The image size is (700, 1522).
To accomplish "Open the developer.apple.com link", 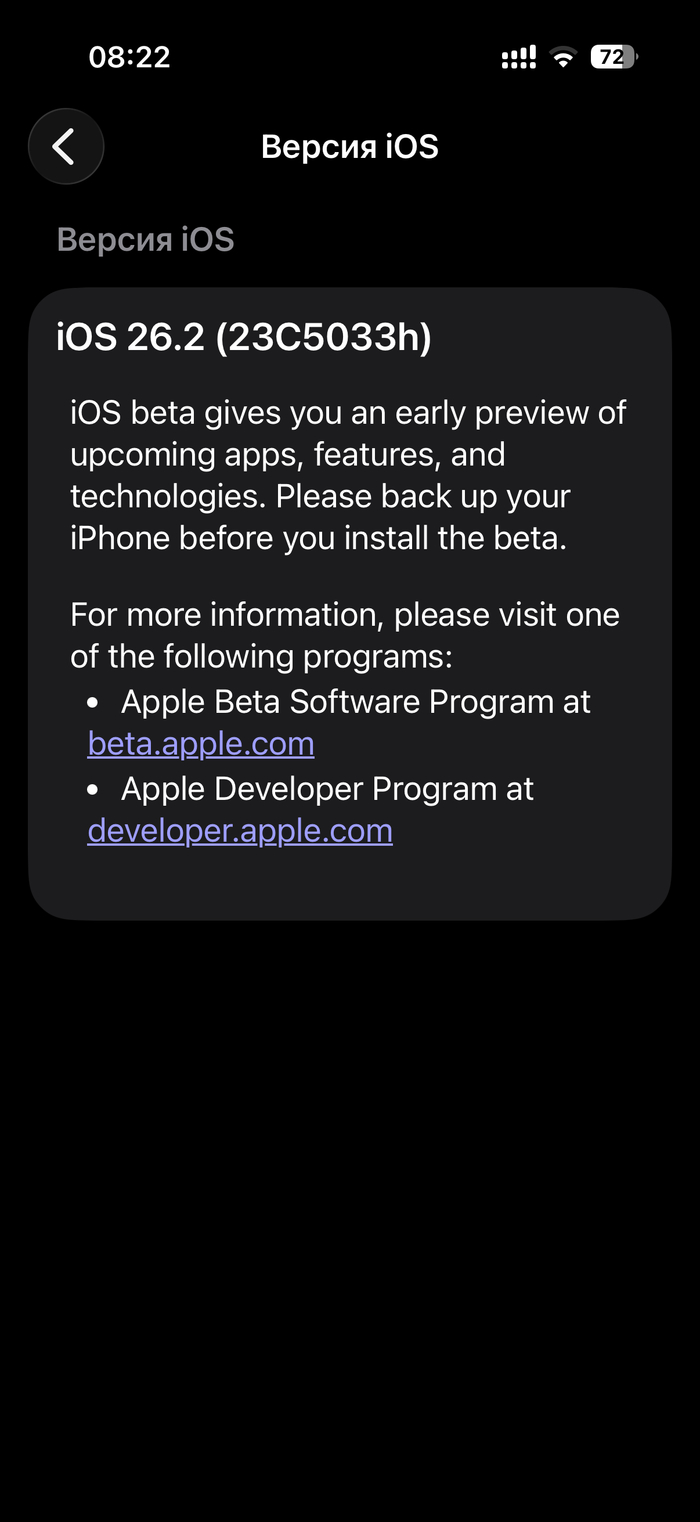I will coord(240,831).
